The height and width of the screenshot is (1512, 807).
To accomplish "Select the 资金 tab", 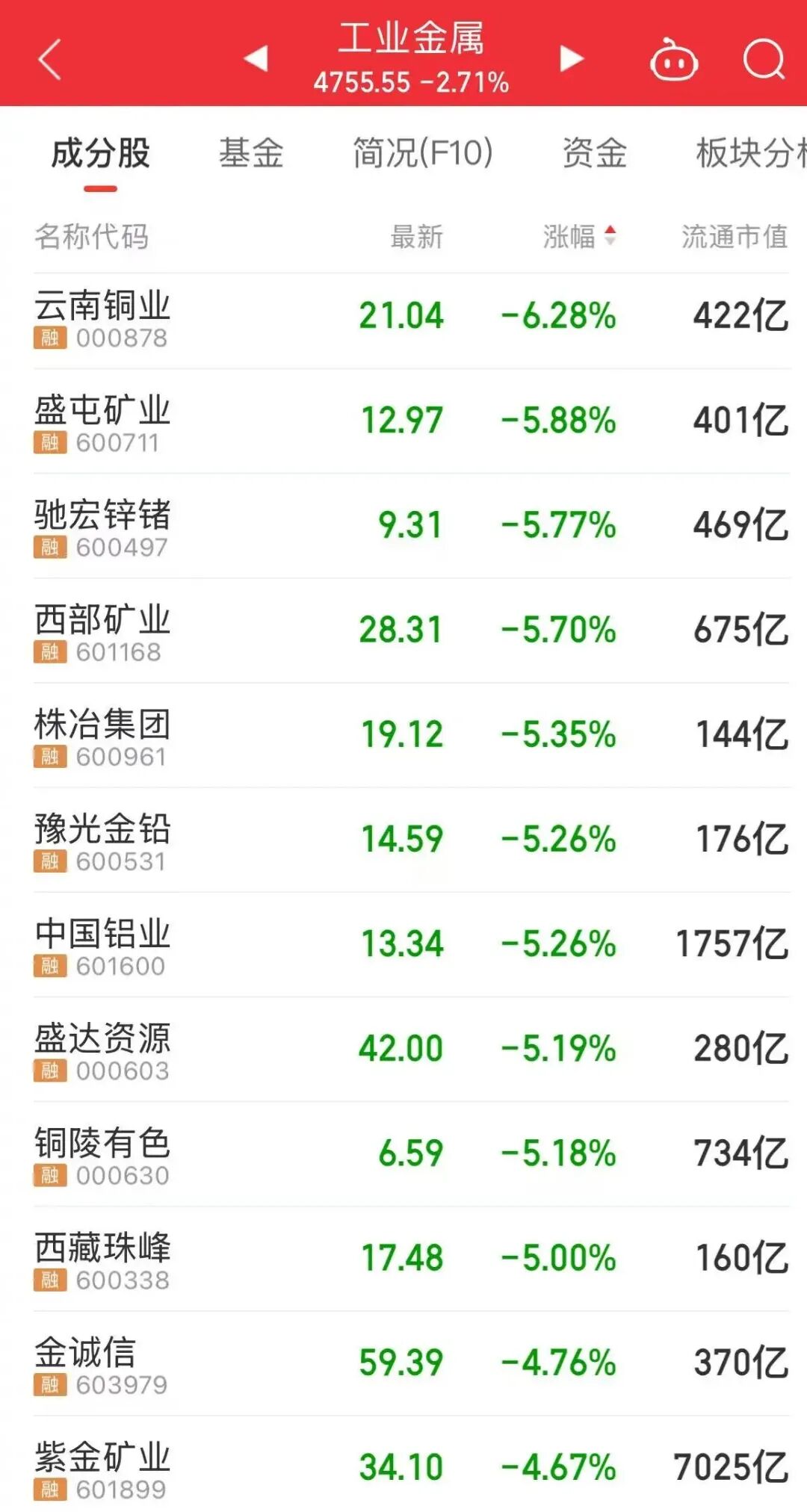I will (594, 153).
